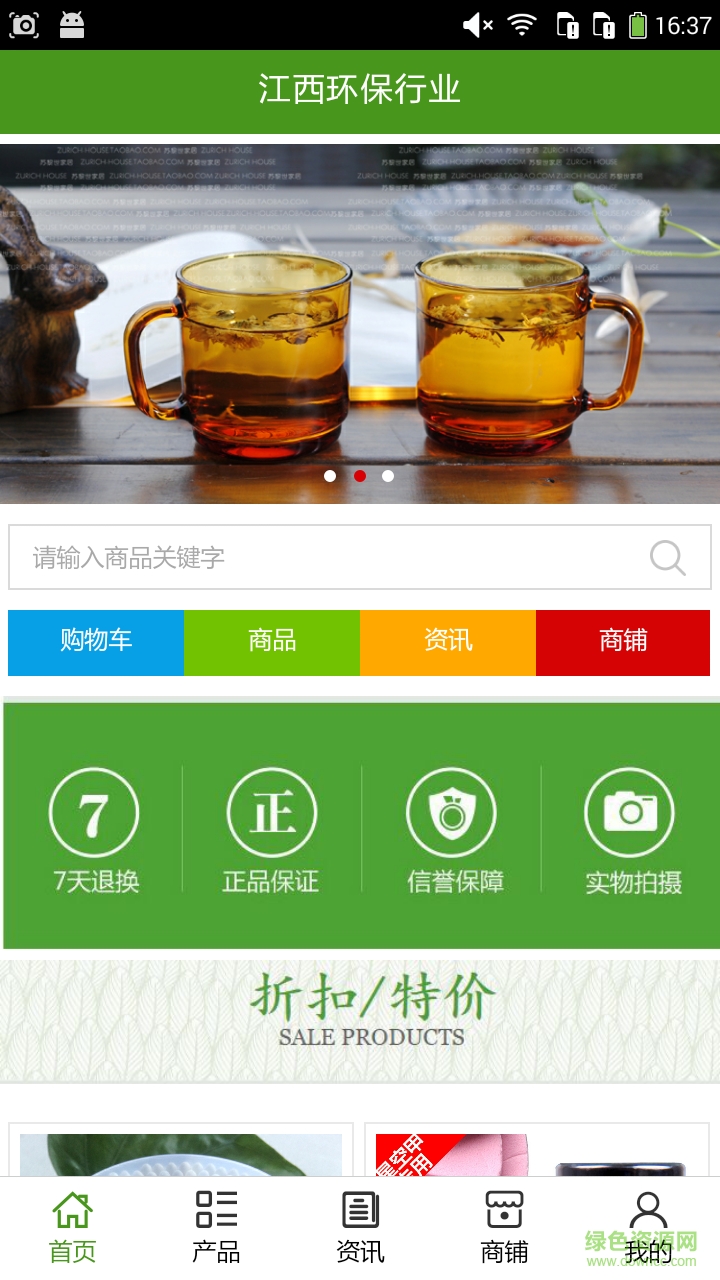The height and width of the screenshot is (1280, 720).
Task: Open the red 商铺 banner button
Action: coord(623,643)
